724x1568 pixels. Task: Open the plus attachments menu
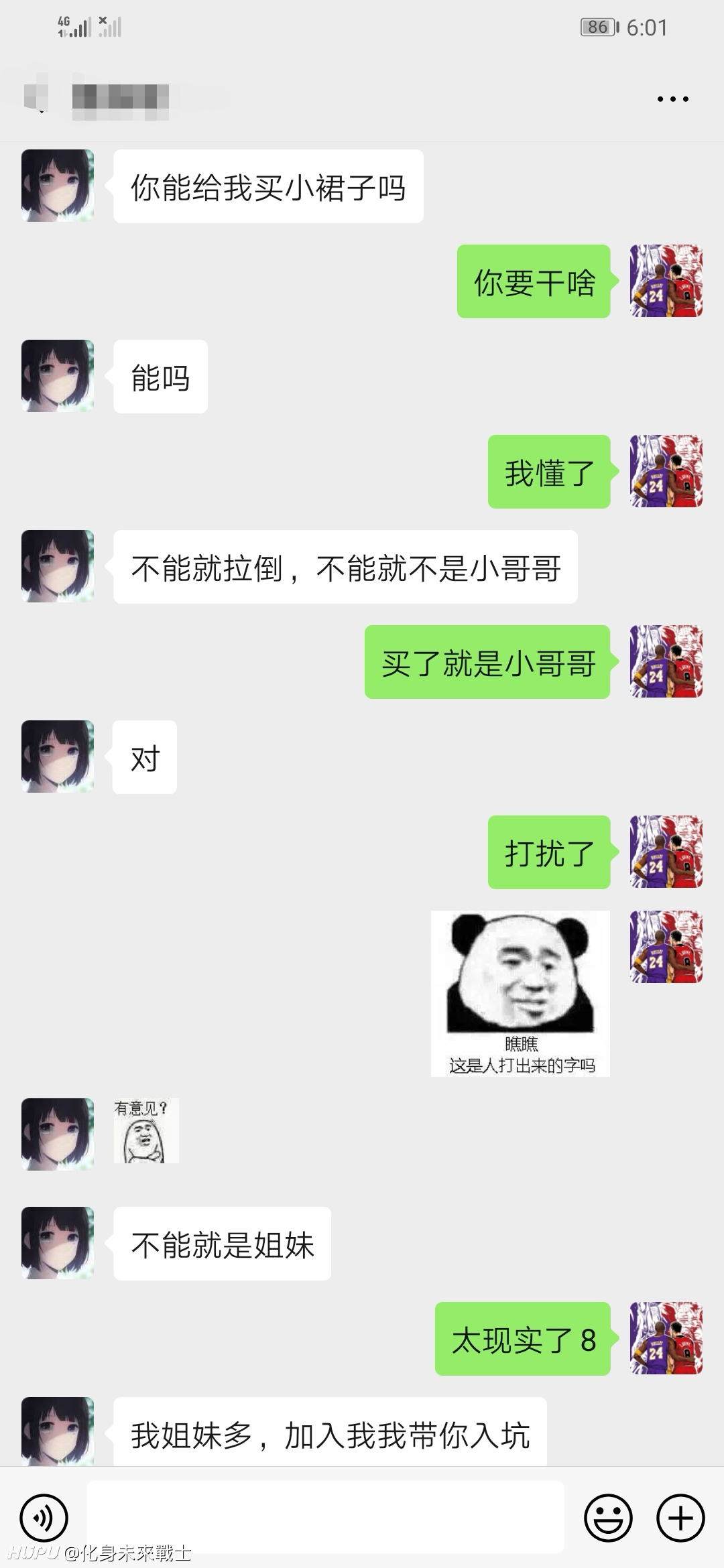pyautogui.click(x=680, y=1518)
